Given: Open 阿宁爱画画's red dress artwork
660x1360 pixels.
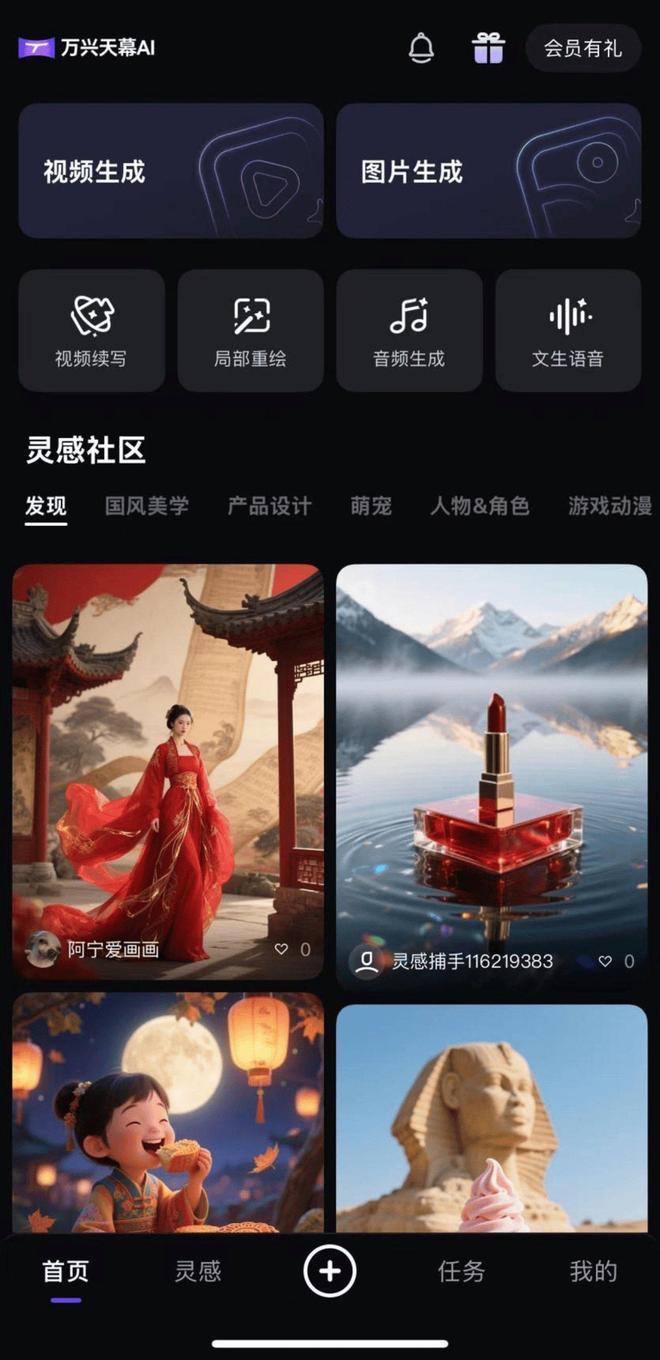Looking at the screenshot, I should [x=168, y=760].
